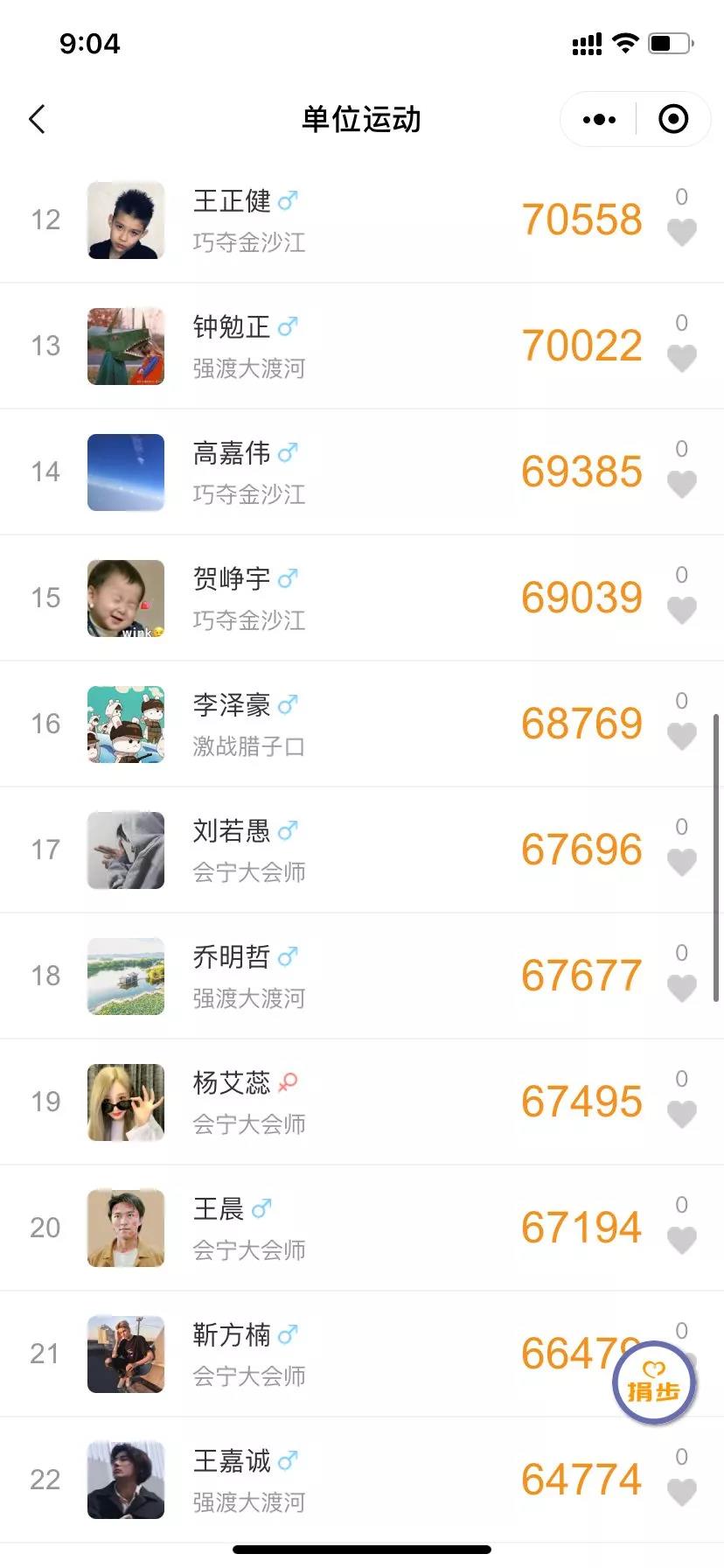Give 乔明哲 a like
The width and height of the screenshot is (724, 1568).
681,988
